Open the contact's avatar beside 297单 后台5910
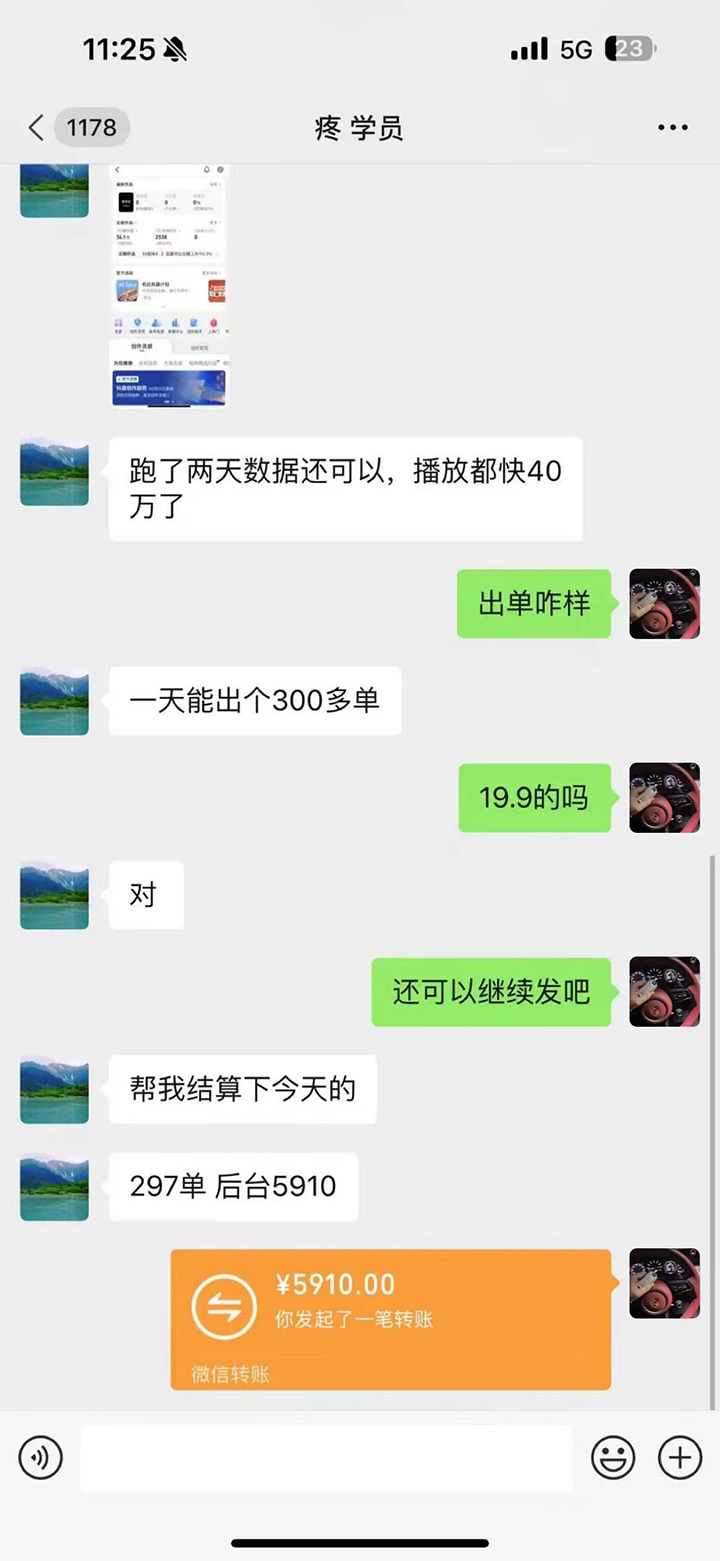The image size is (720, 1561). point(54,1187)
